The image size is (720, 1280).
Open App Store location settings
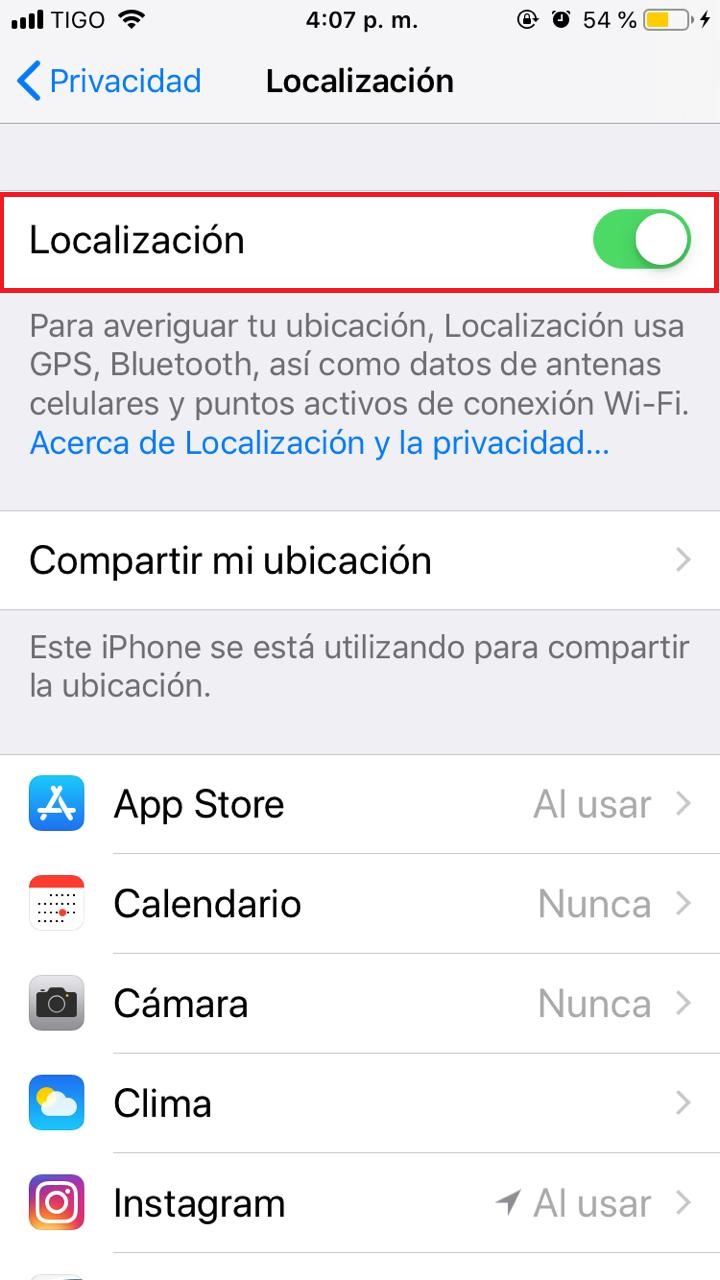(x=360, y=804)
